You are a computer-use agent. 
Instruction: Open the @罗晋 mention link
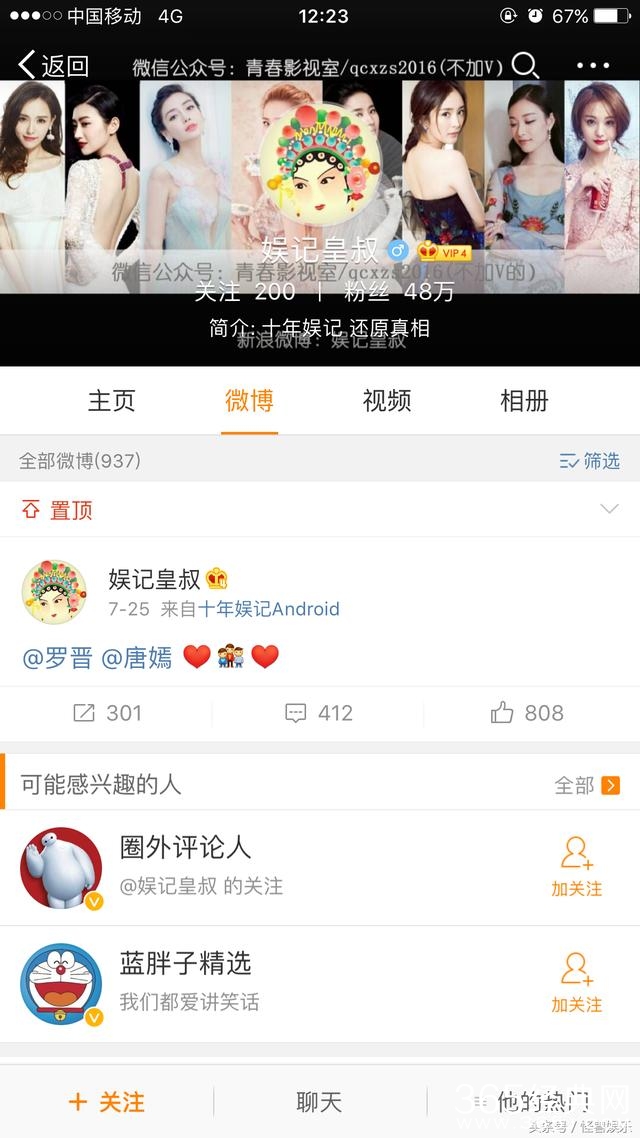click(x=57, y=658)
